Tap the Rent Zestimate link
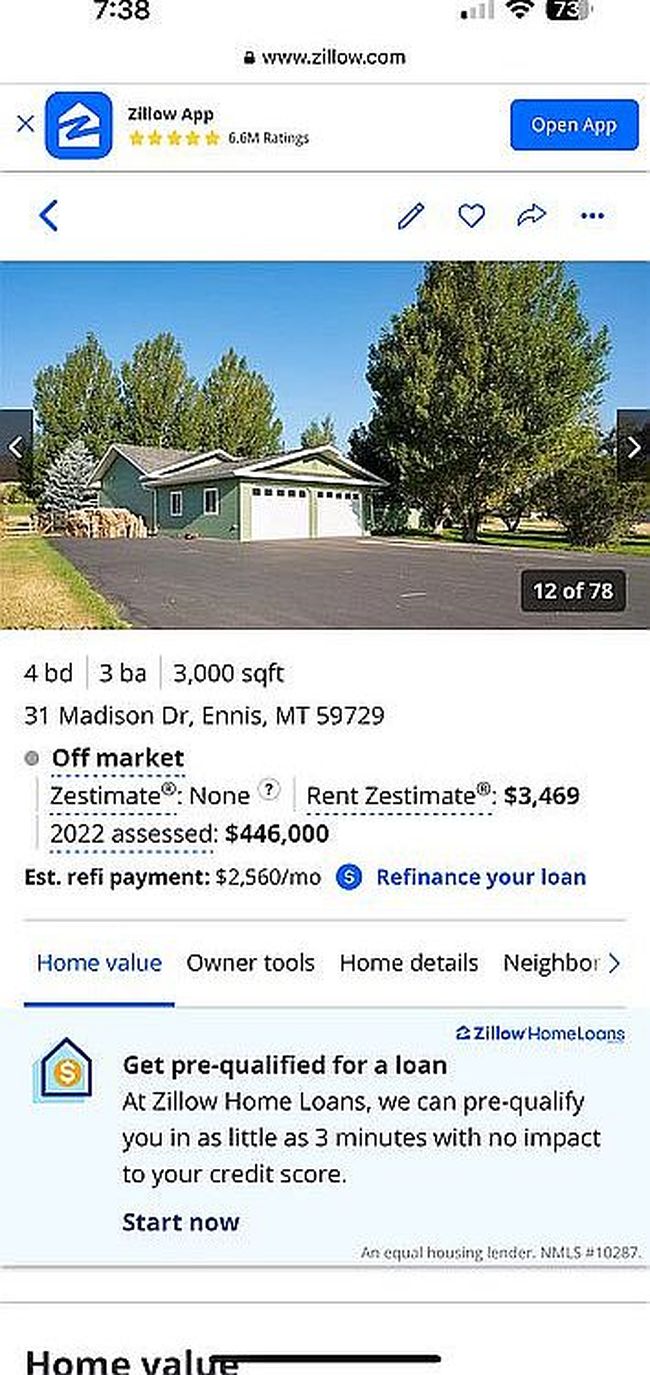Viewport: 650px width, 1375px height. click(398, 796)
